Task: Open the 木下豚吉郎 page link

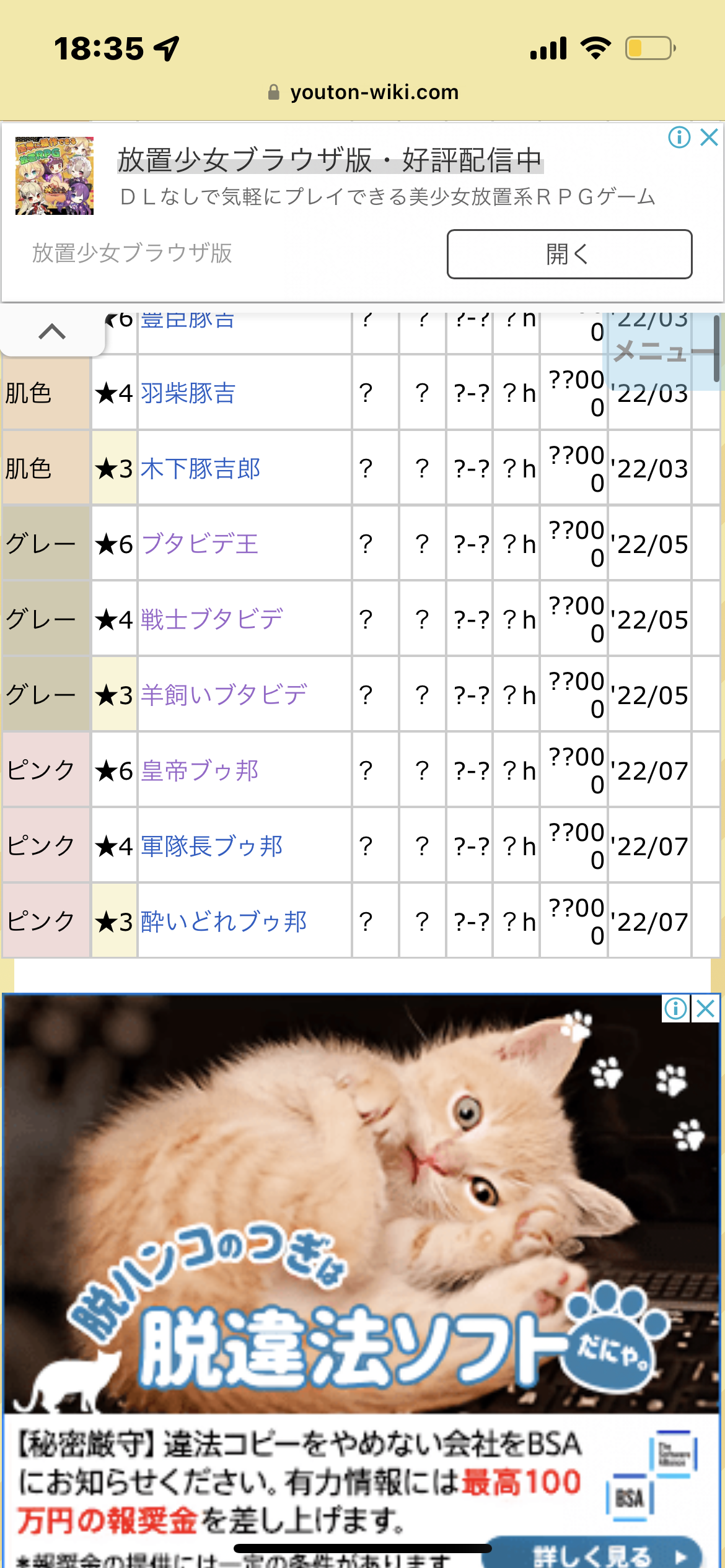Action: coord(201,469)
